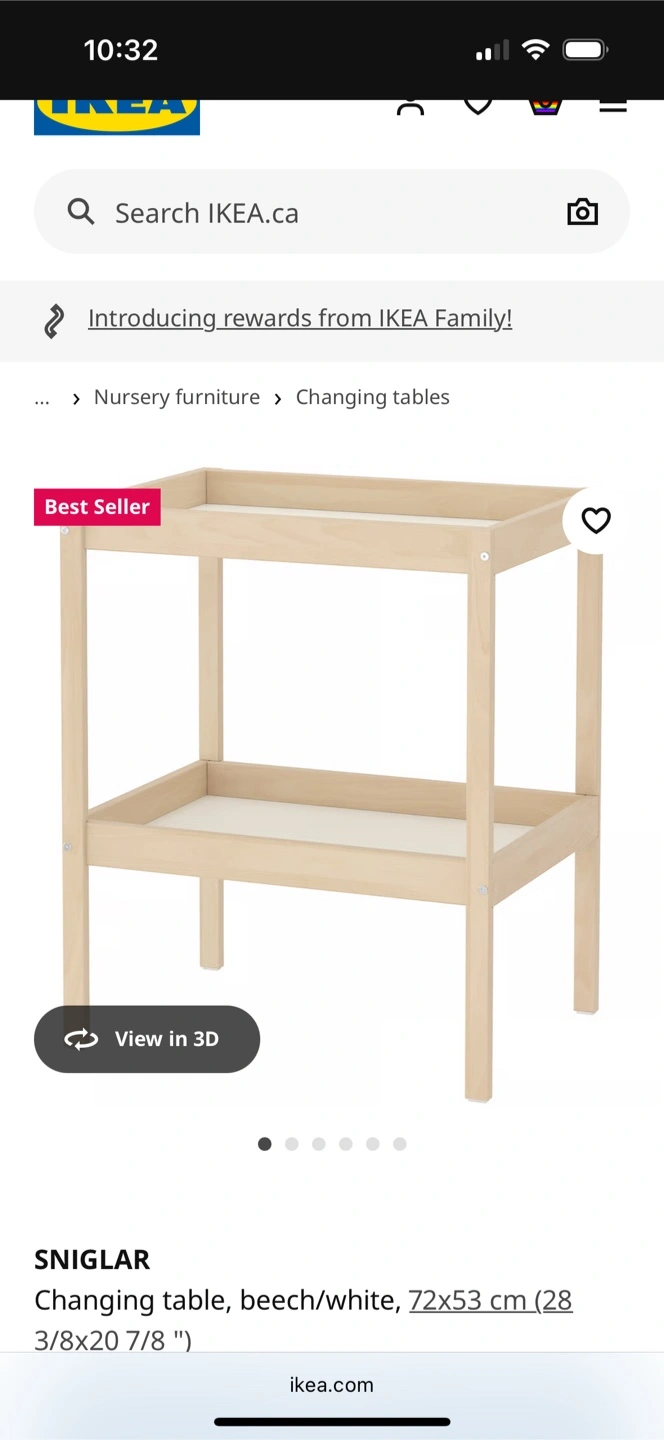Search by image with the camera icon

[x=582, y=212]
